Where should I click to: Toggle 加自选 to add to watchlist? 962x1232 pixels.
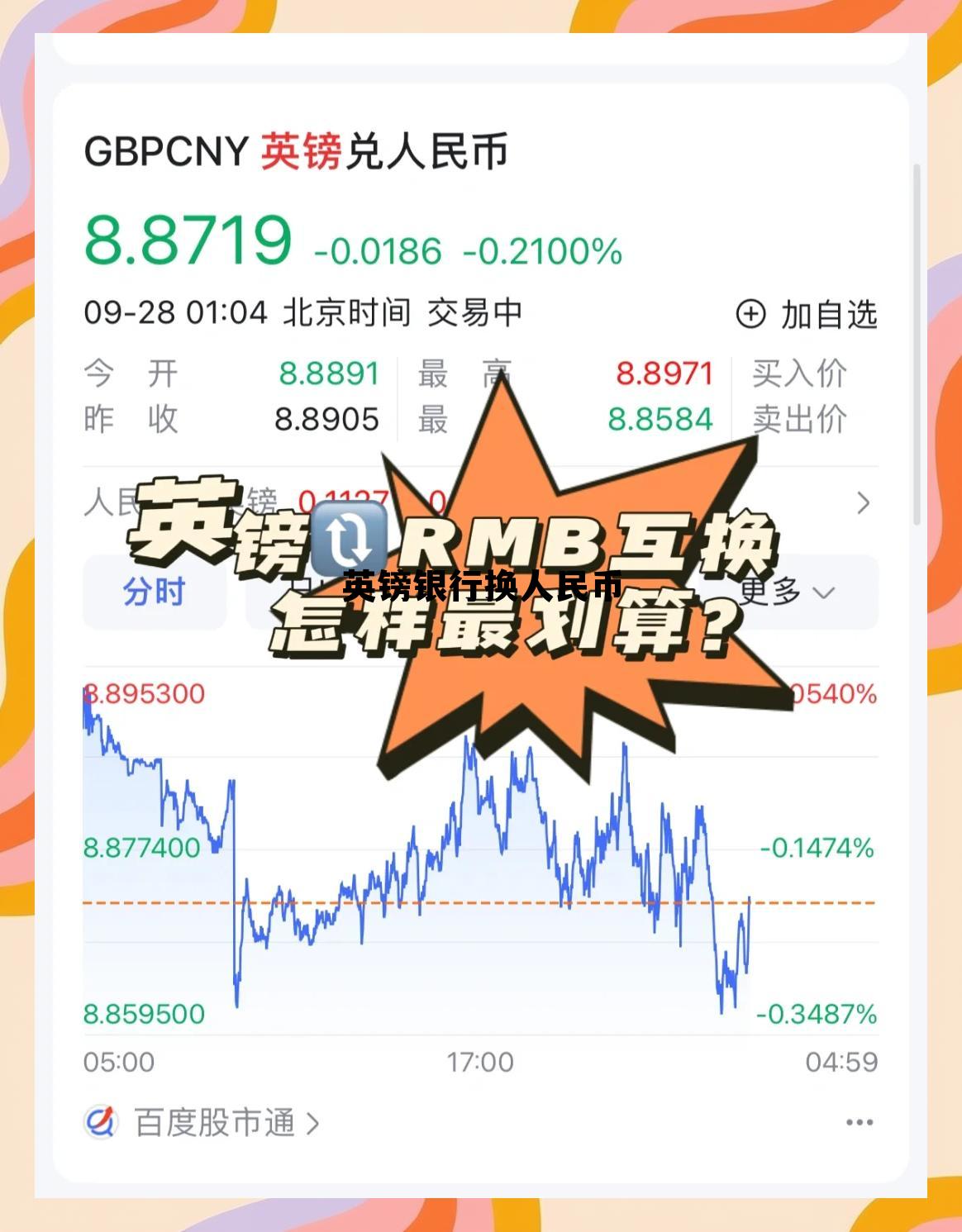[x=830, y=313]
